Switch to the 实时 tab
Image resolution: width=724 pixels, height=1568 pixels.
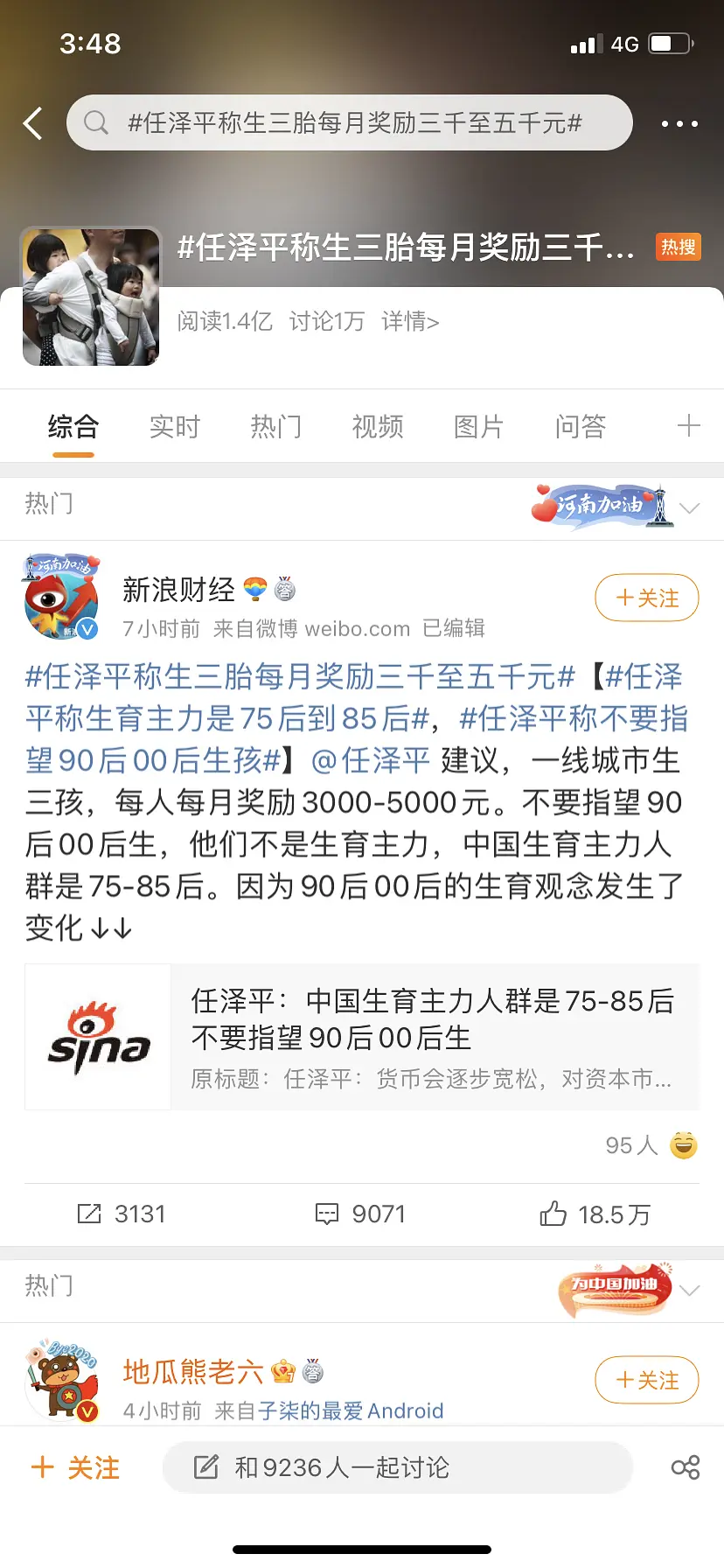click(175, 427)
